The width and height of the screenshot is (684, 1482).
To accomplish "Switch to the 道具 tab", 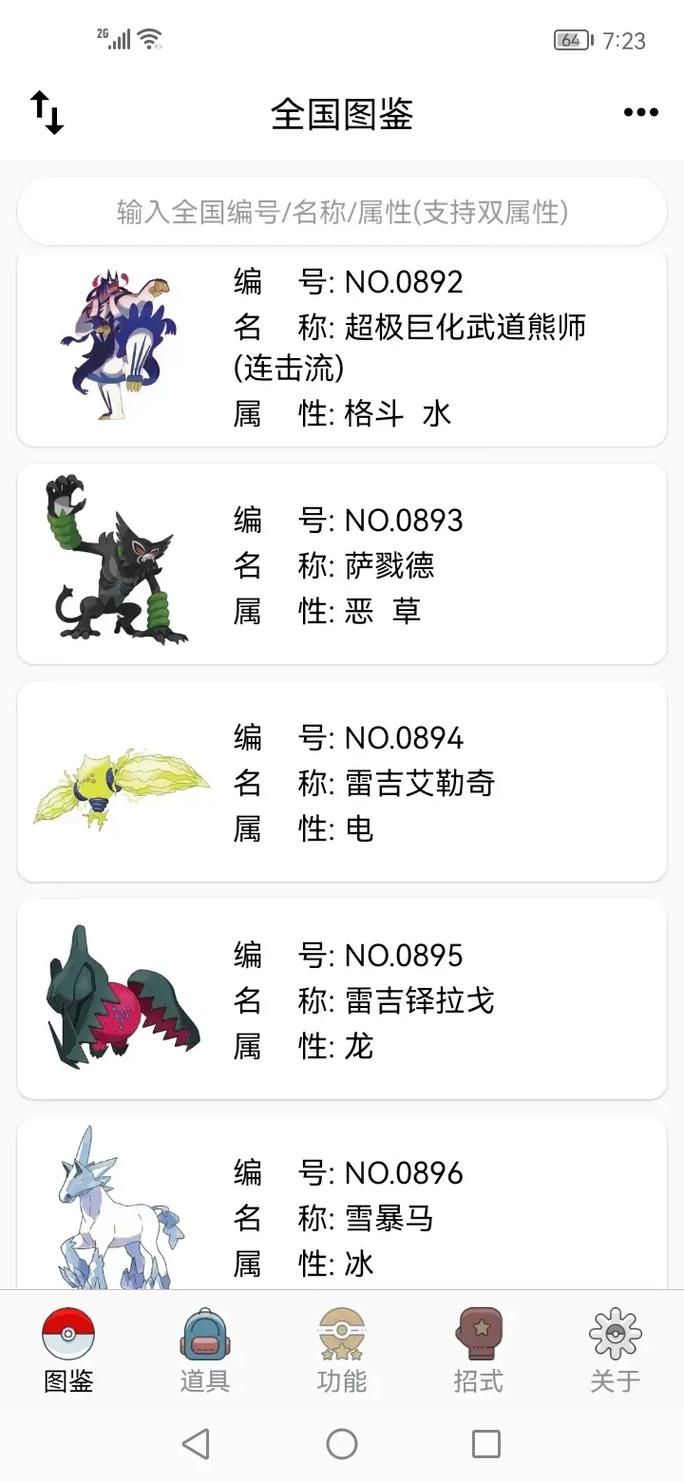I will [205, 1350].
